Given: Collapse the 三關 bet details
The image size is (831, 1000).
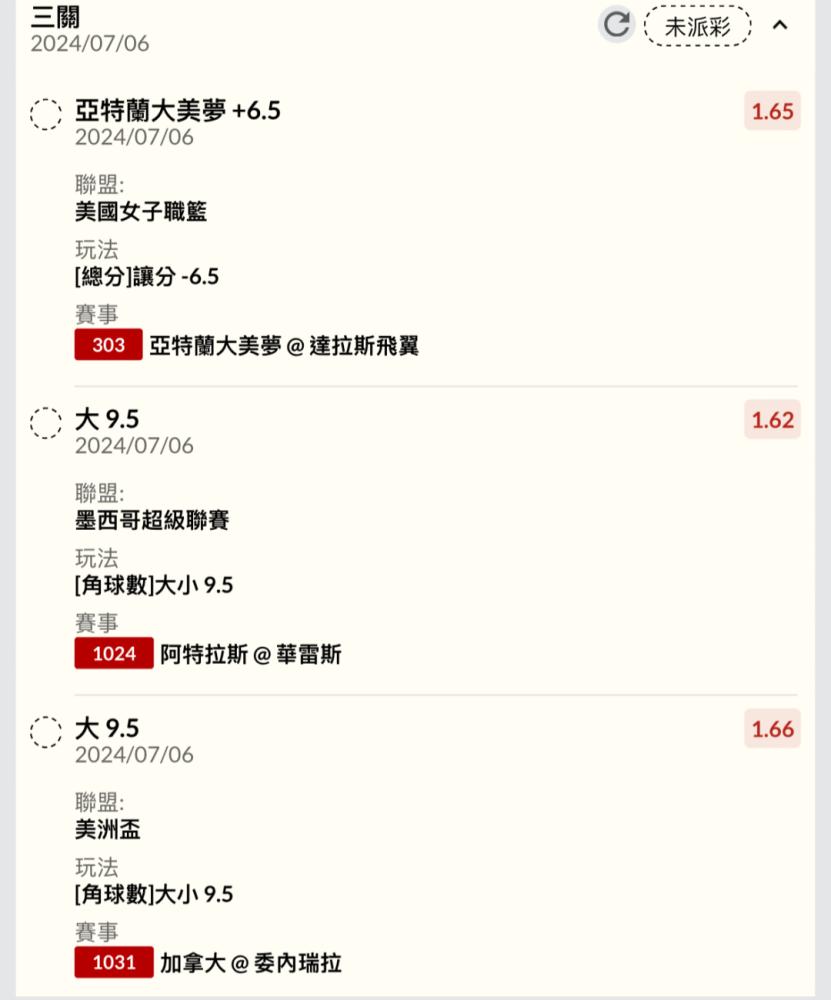Looking at the screenshot, I should pos(780,26).
